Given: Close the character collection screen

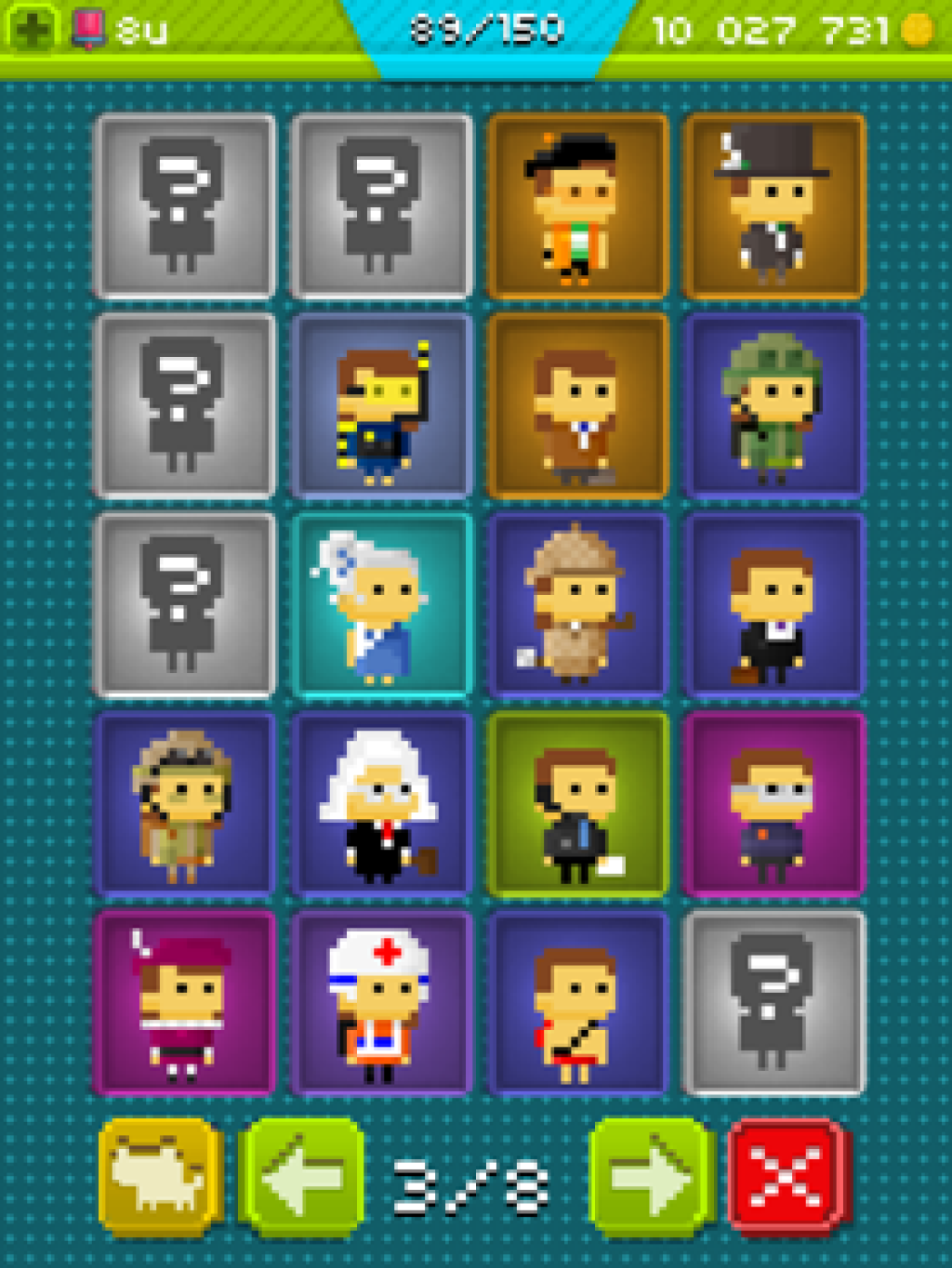Looking at the screenshot, I should tap(788, 1177).
